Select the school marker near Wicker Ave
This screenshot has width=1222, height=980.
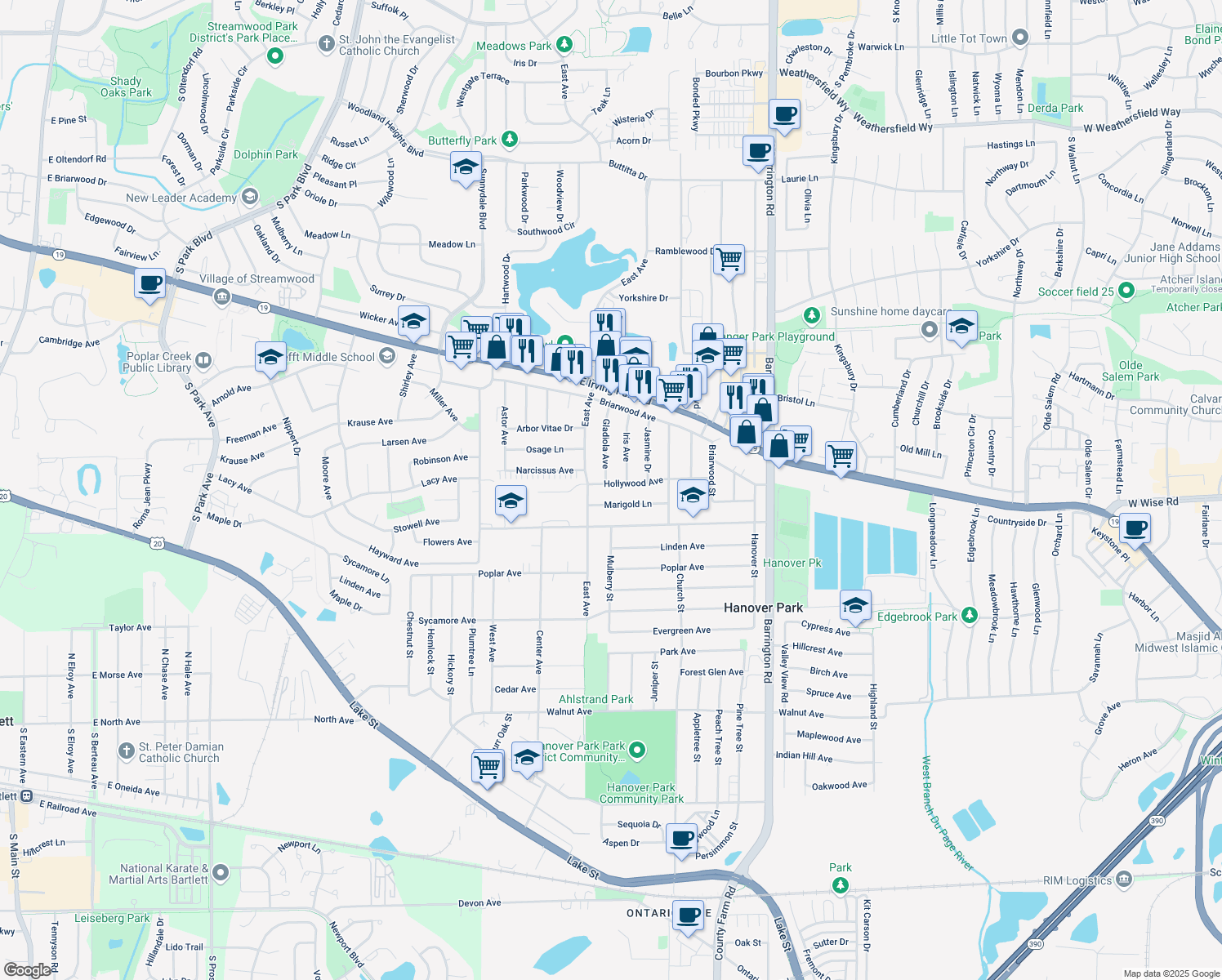(413, 322)
